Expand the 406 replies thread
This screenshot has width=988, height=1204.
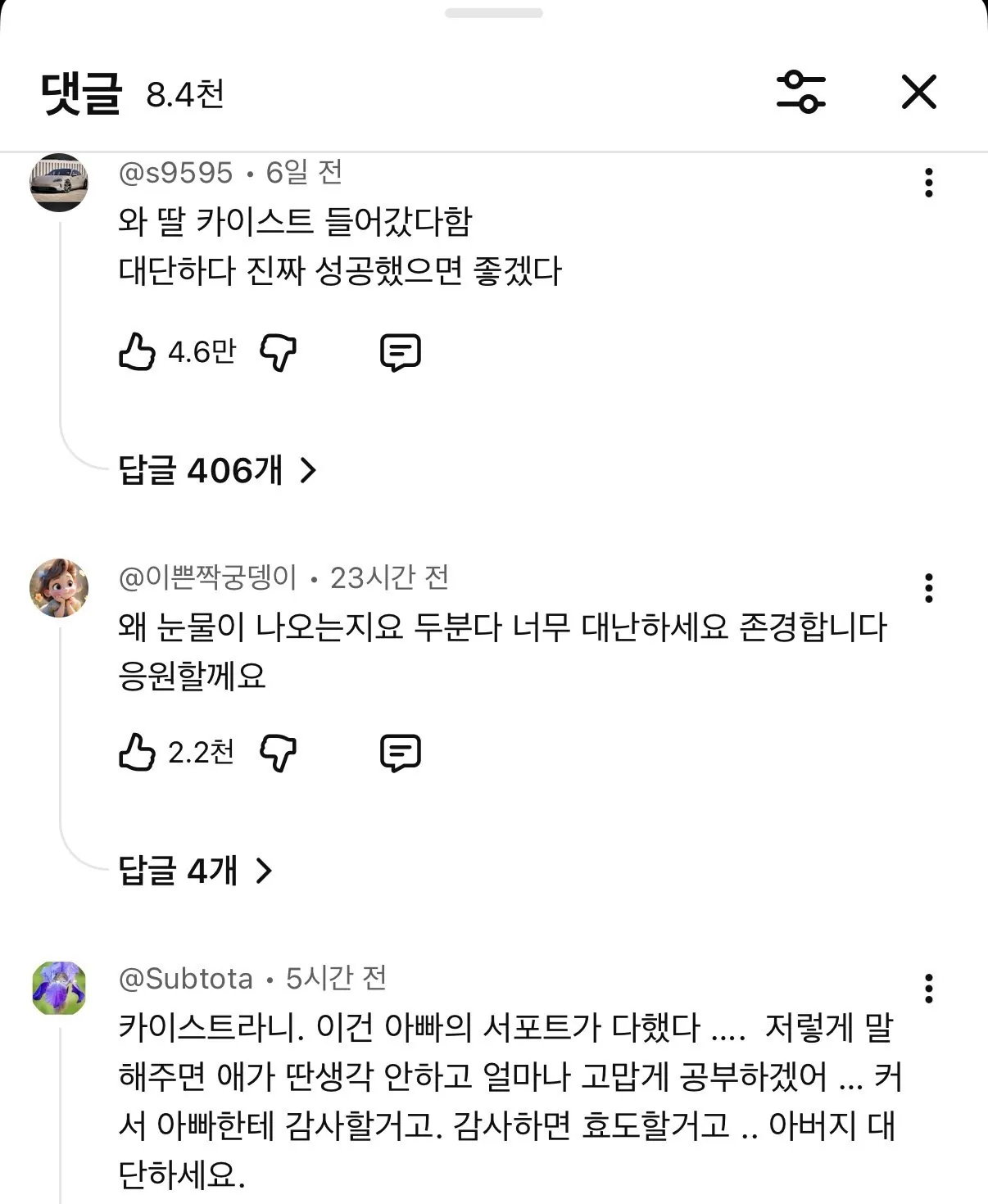[x=217, y=471]
